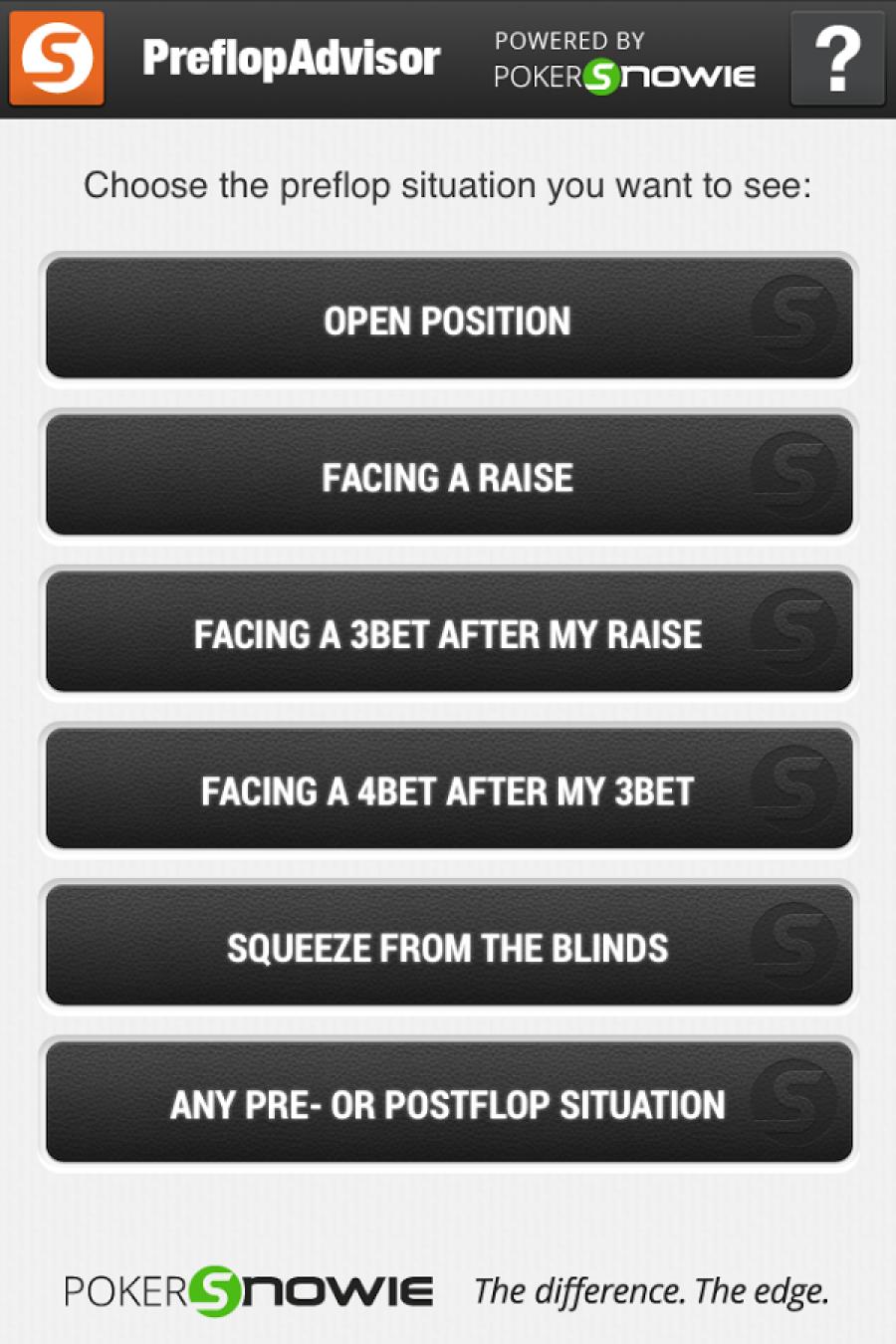Screen dimensions: 896x1344
Task: Tap Squeeze From the Blinds
Action: (x=449, y=947)
